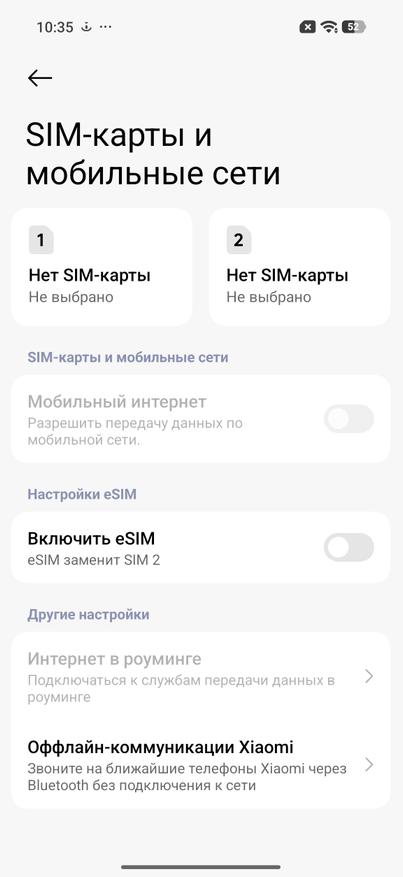Screen dimensions: 403x877
Task: Enable the Включить eSIM switch
Action: (x=349, y=548)
